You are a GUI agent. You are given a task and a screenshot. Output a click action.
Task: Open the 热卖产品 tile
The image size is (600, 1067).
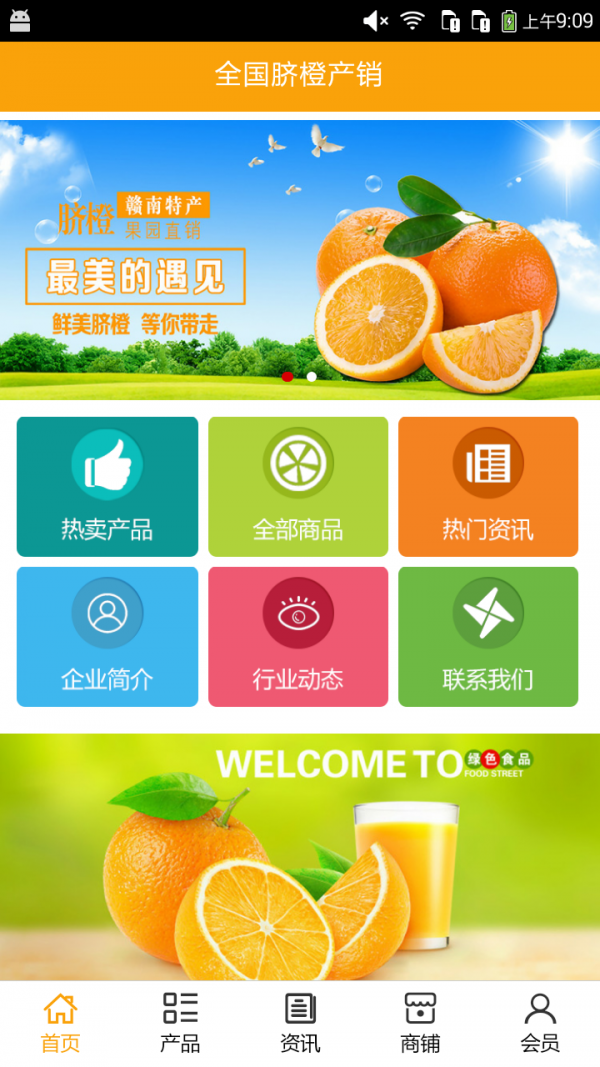[107, 487]
